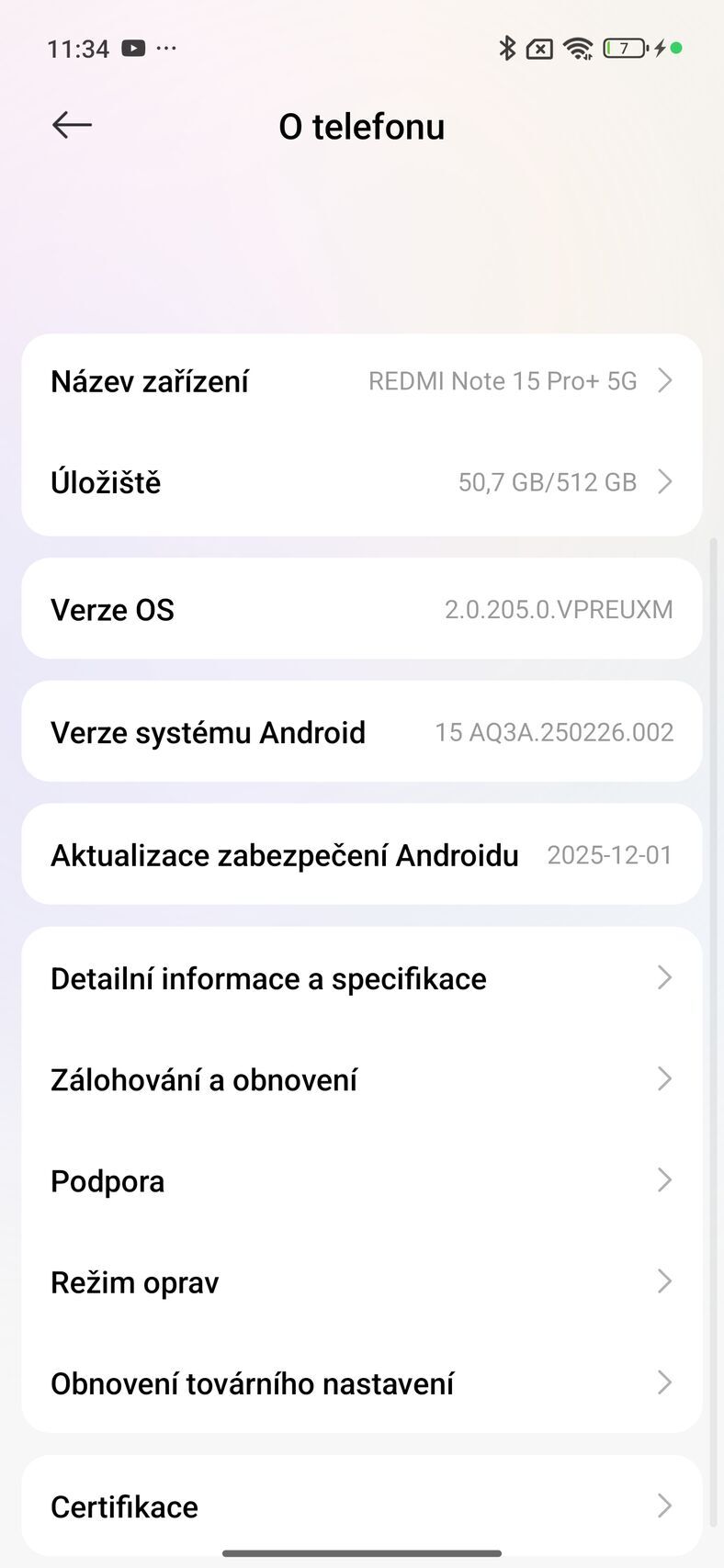Viewport: 724px width, 1568px height.
Task: Open the Podpora entry
Action: 362,1180
